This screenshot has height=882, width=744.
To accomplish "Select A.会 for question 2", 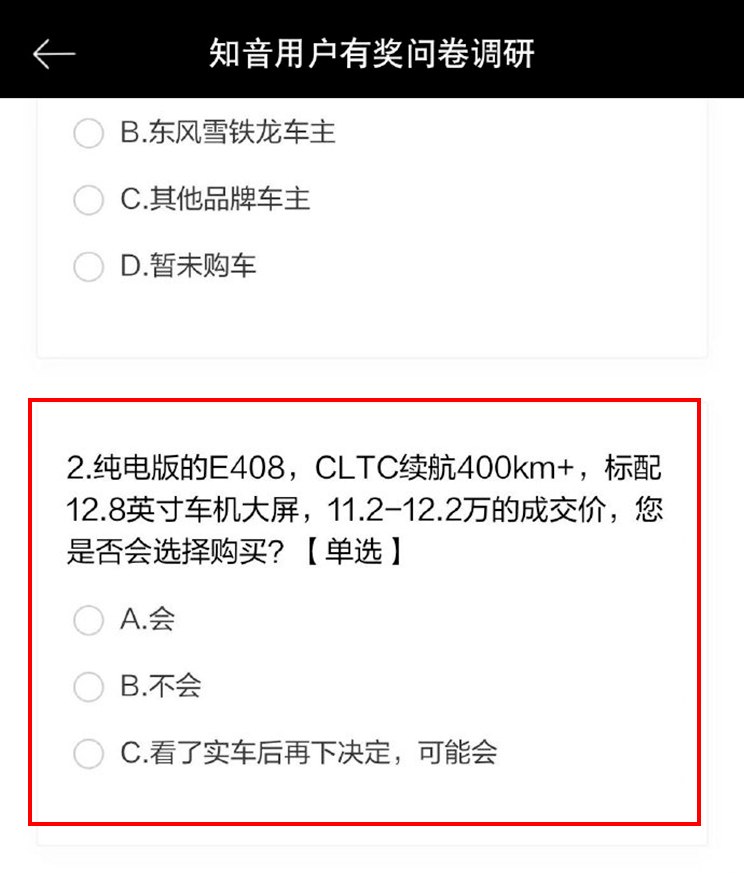I will pyautogui.click(x=89, y=620).
